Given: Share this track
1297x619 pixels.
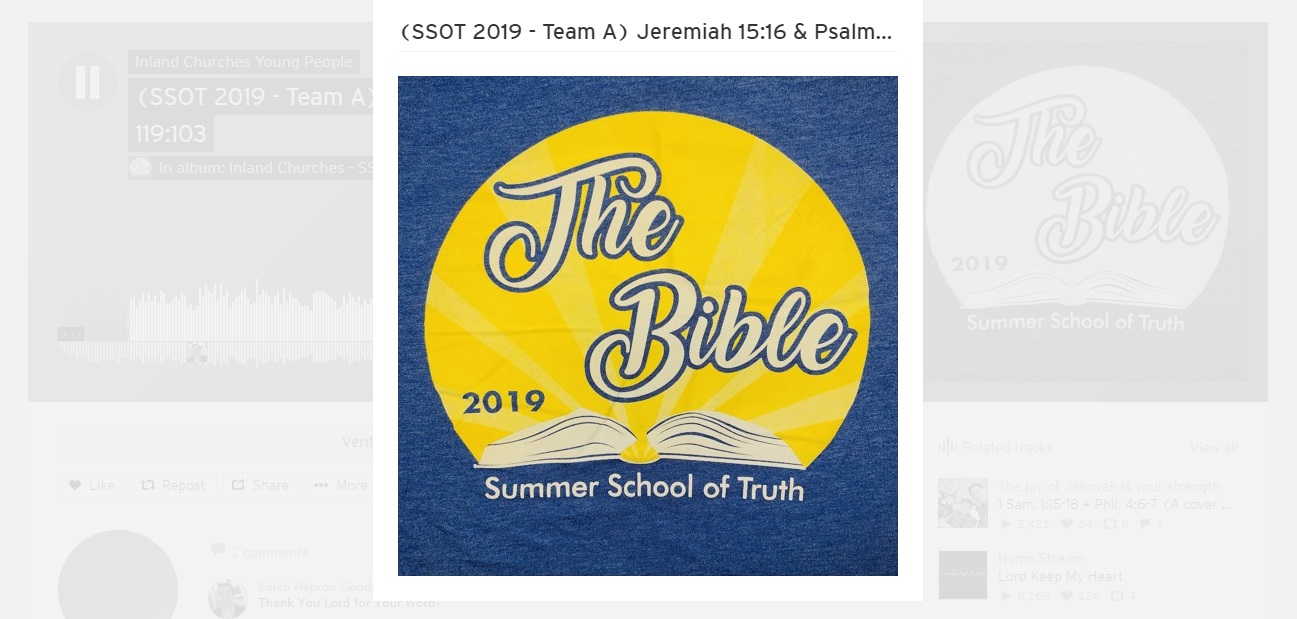Looking at the screenshot, I should [x=260, y=485].
